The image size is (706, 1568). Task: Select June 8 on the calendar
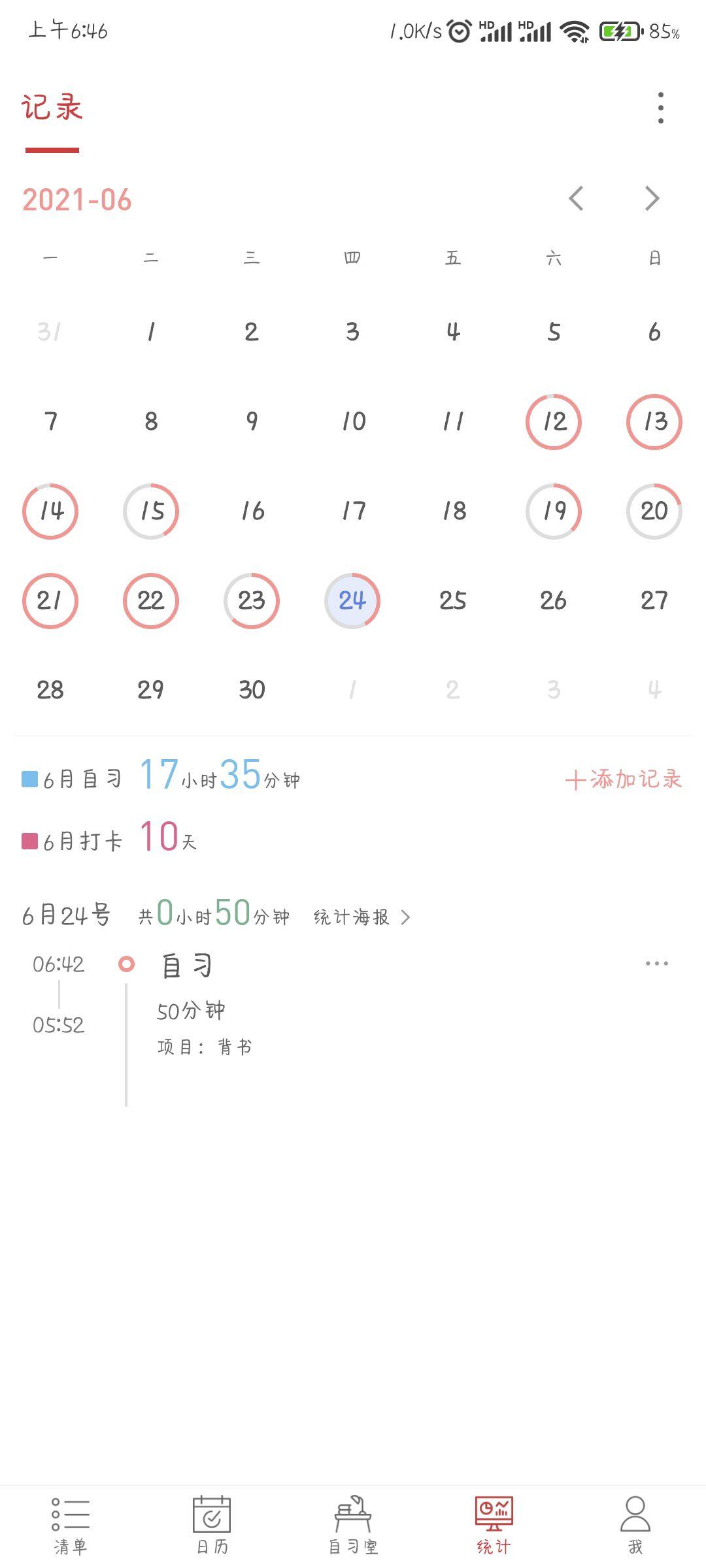click(151, 422)
